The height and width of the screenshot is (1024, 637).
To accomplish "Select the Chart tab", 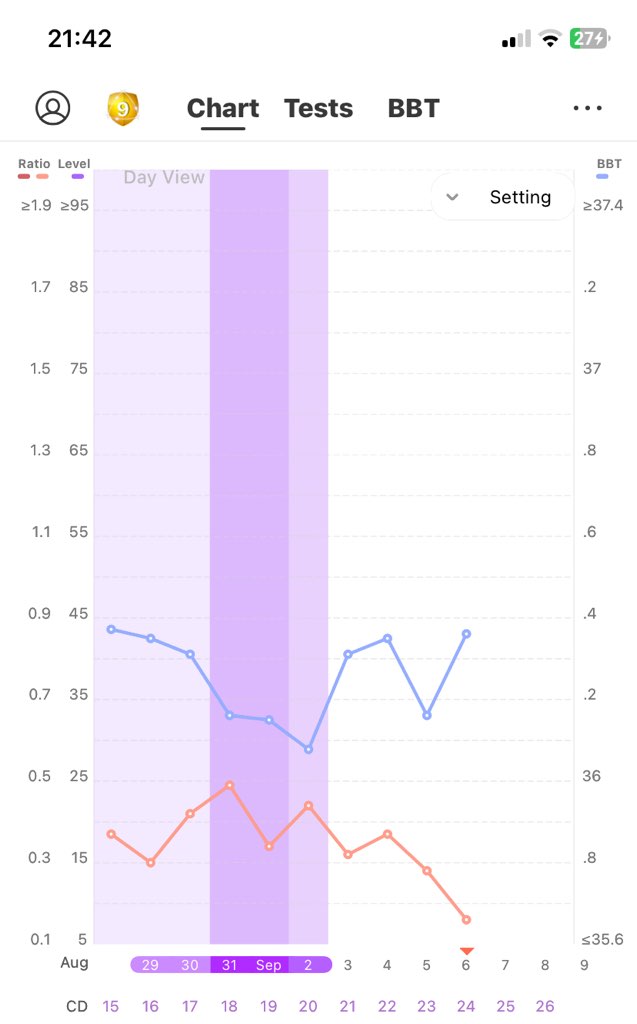I will (x=222, y=108).
